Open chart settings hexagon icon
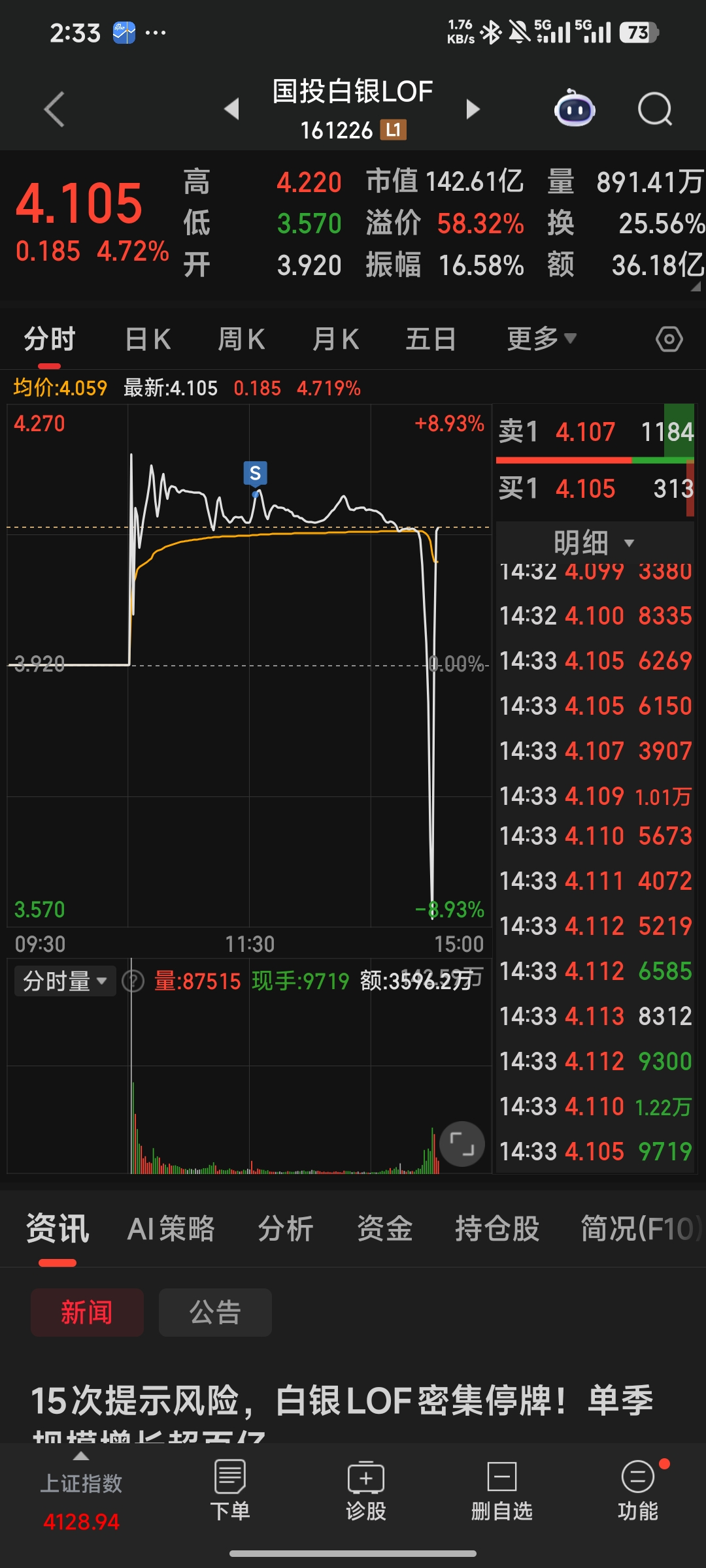The height and width of the screenshot is (1568, 706). tap(669, 339)
